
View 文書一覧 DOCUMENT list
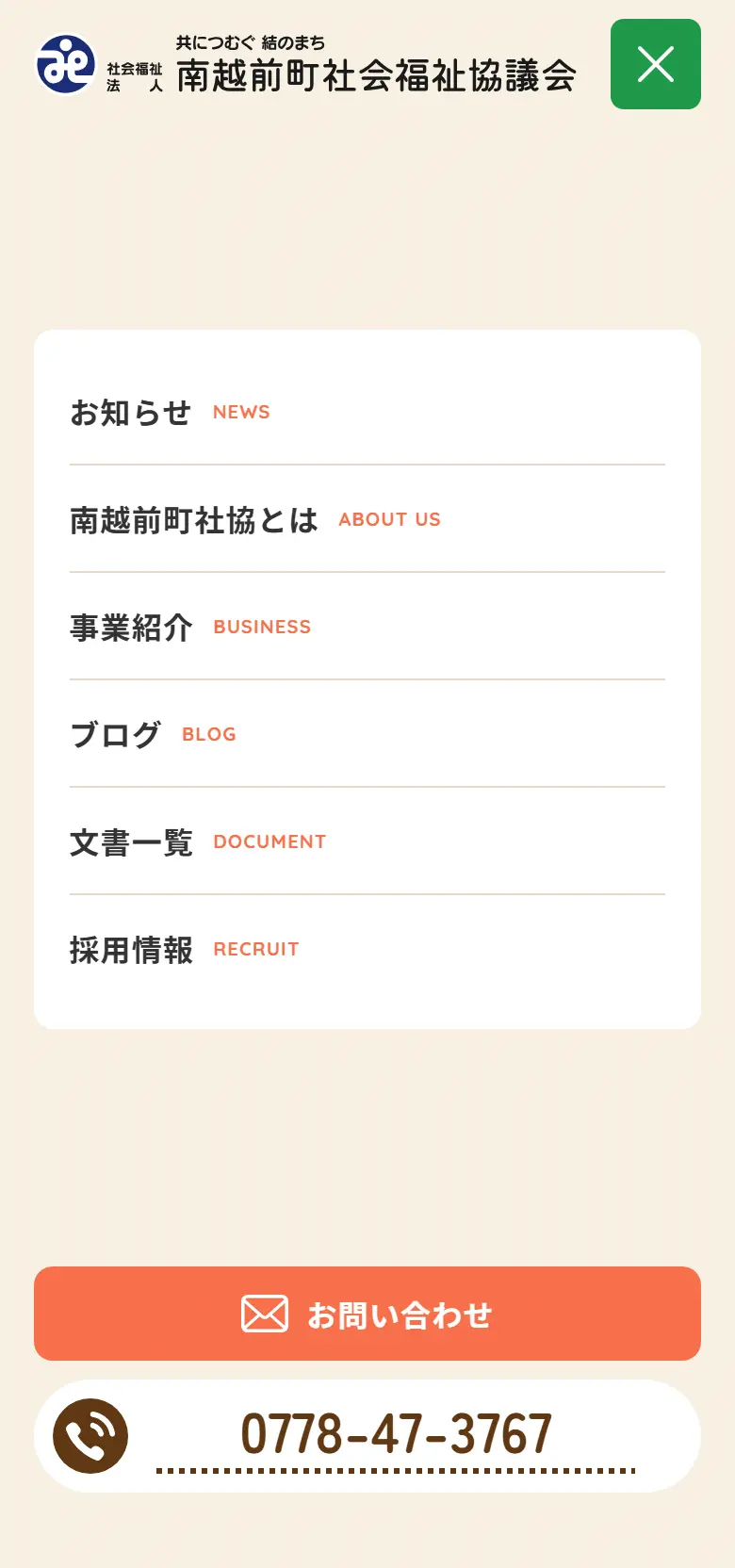[x=367, y=841]
